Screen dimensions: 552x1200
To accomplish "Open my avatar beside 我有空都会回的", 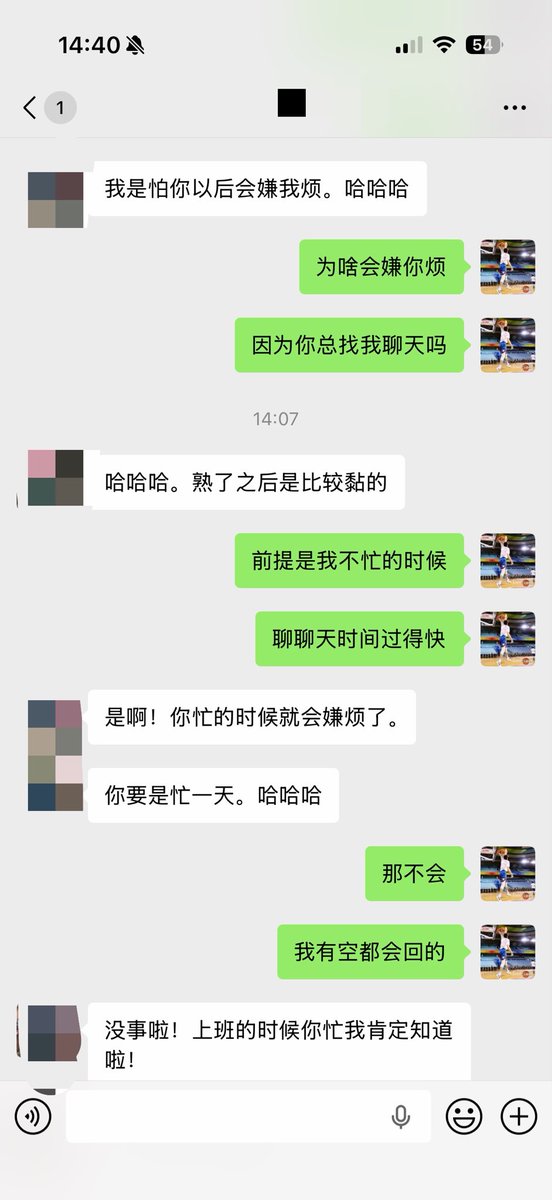I will coord(508,952).
